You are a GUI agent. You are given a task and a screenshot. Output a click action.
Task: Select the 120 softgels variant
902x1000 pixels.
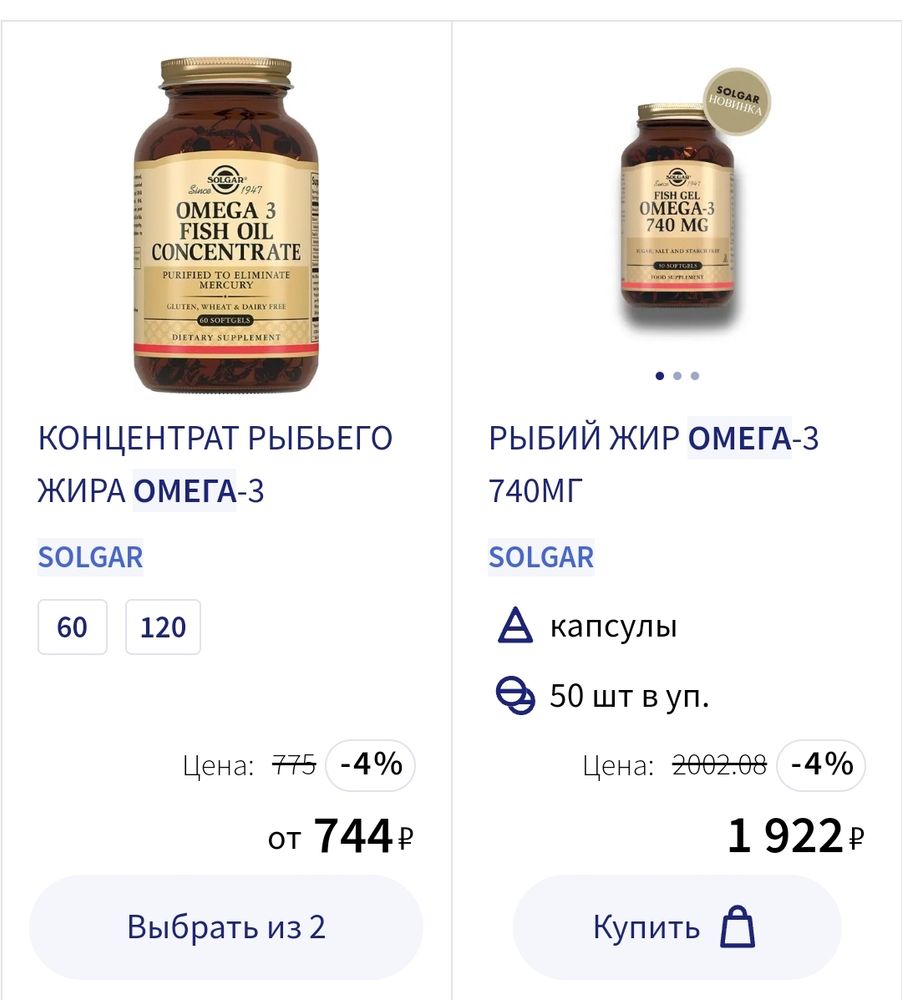pyautogui.click(x=162, y=627)
